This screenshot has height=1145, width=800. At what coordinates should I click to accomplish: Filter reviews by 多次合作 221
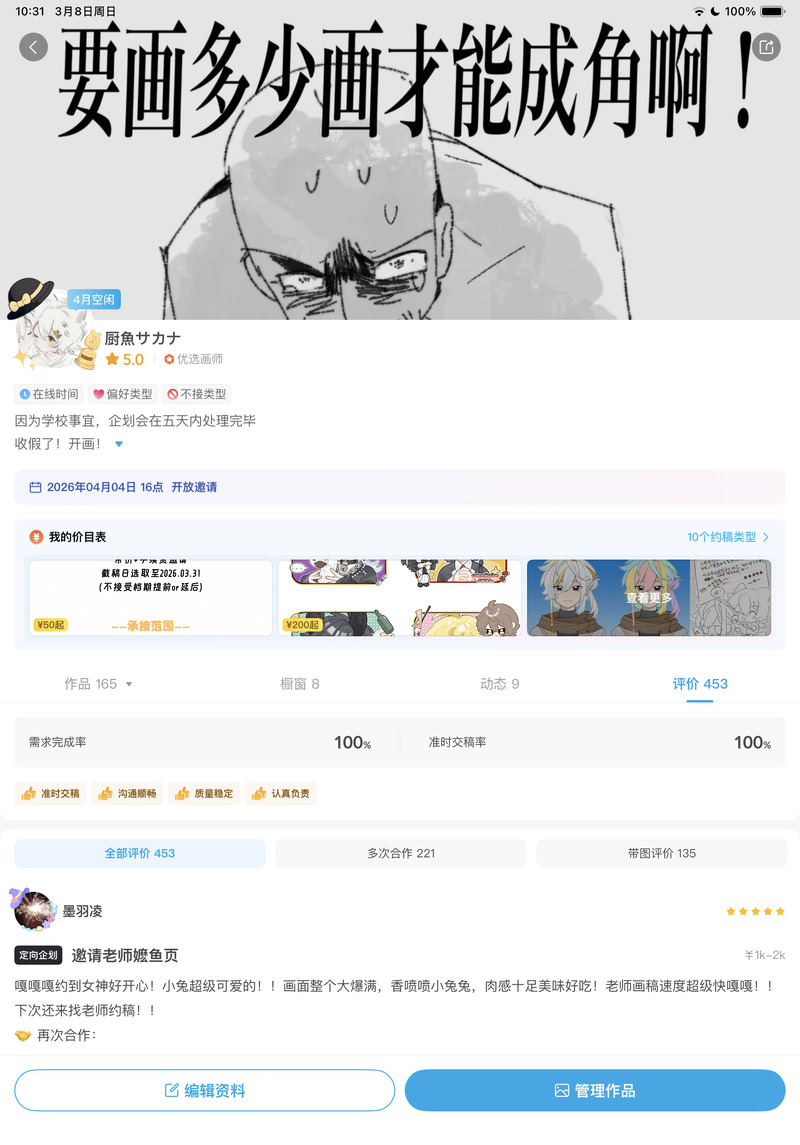pyautogui.click(x=401, y=853)
